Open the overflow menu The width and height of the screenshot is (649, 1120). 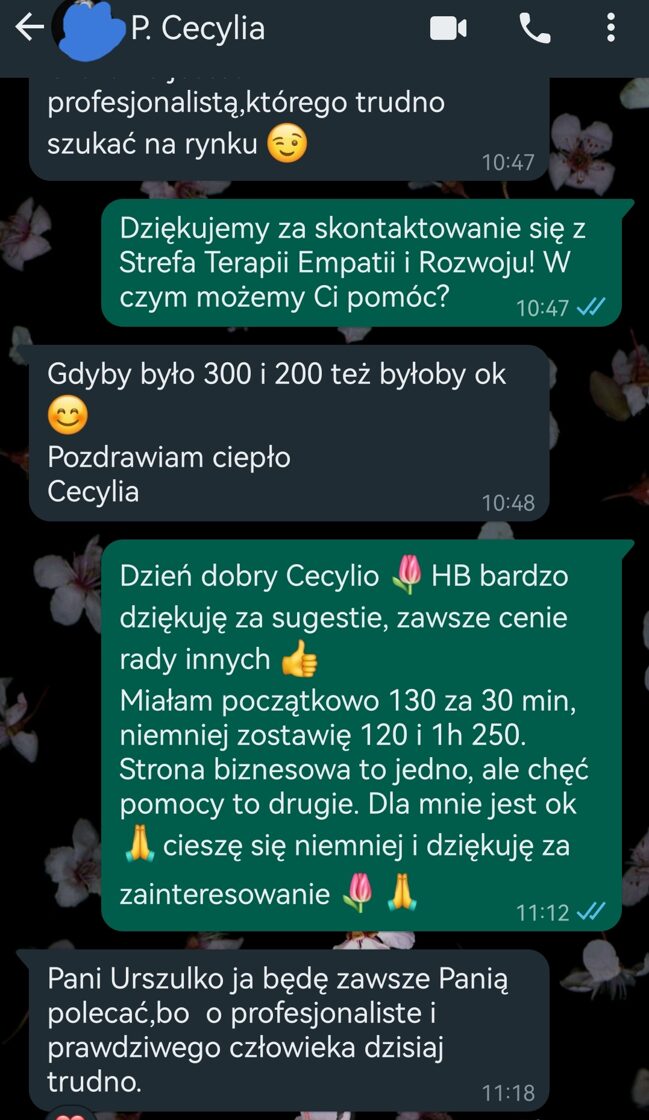pyautogui.click(x=611, y=28)
